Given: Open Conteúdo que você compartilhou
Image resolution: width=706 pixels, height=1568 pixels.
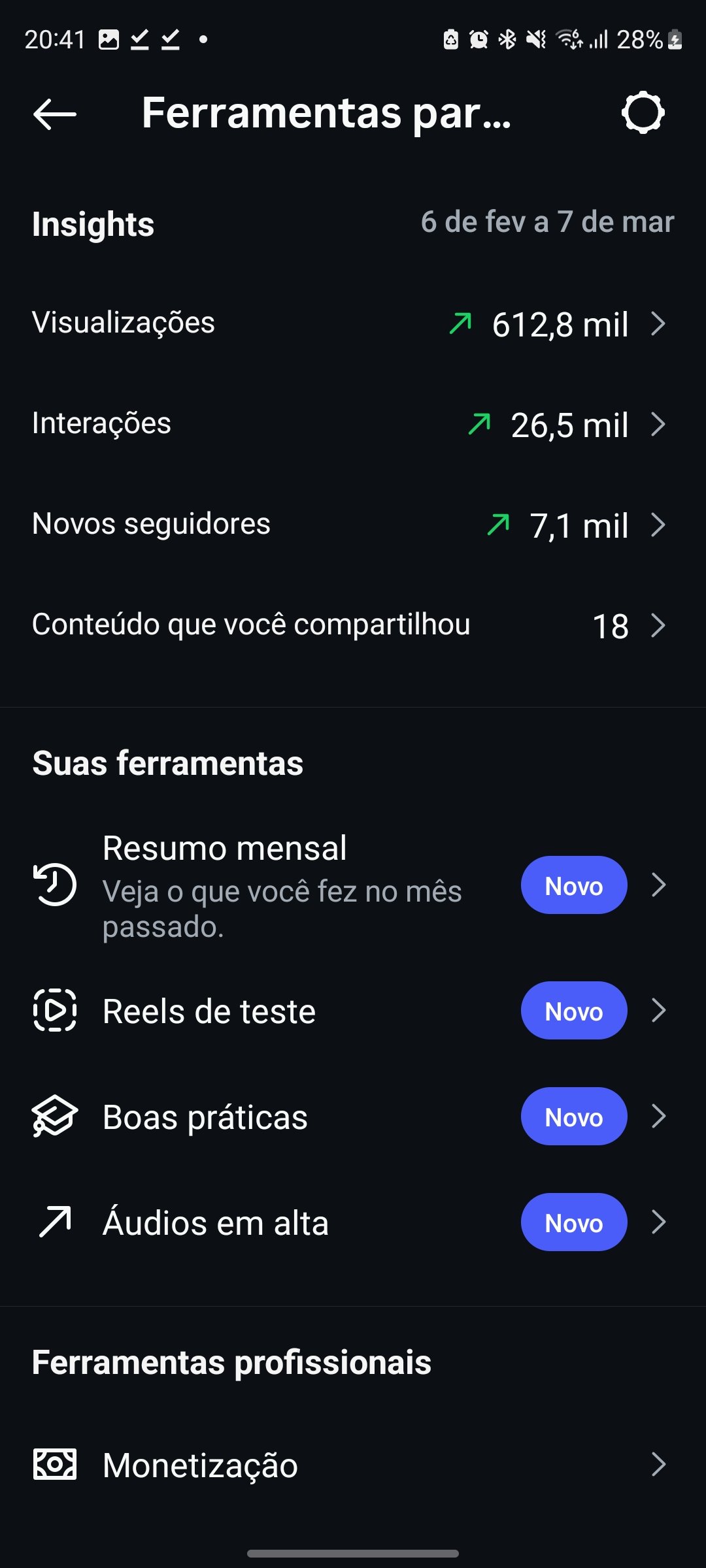Looking at the screenshot, I should click(352, 625).
